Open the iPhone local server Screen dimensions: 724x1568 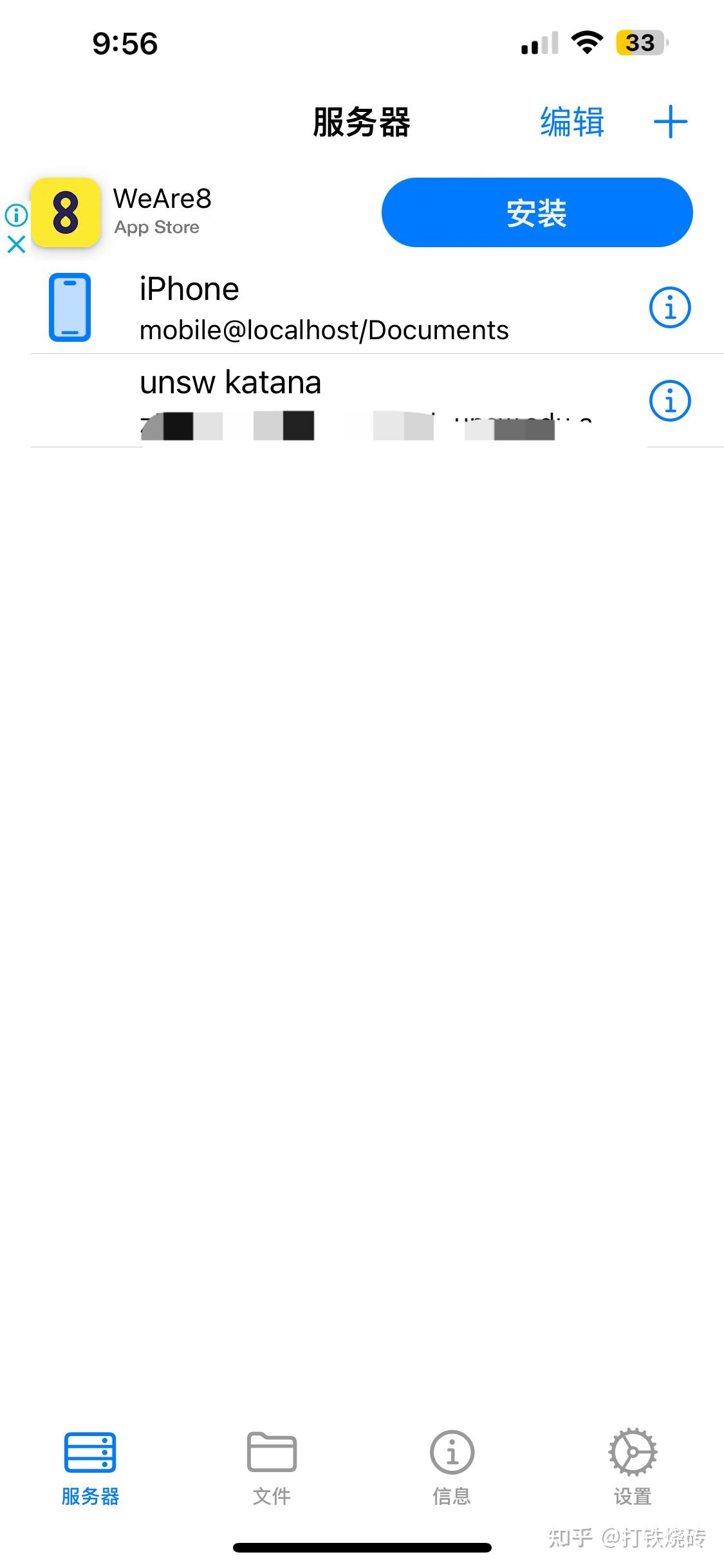[x=322, y=308]
